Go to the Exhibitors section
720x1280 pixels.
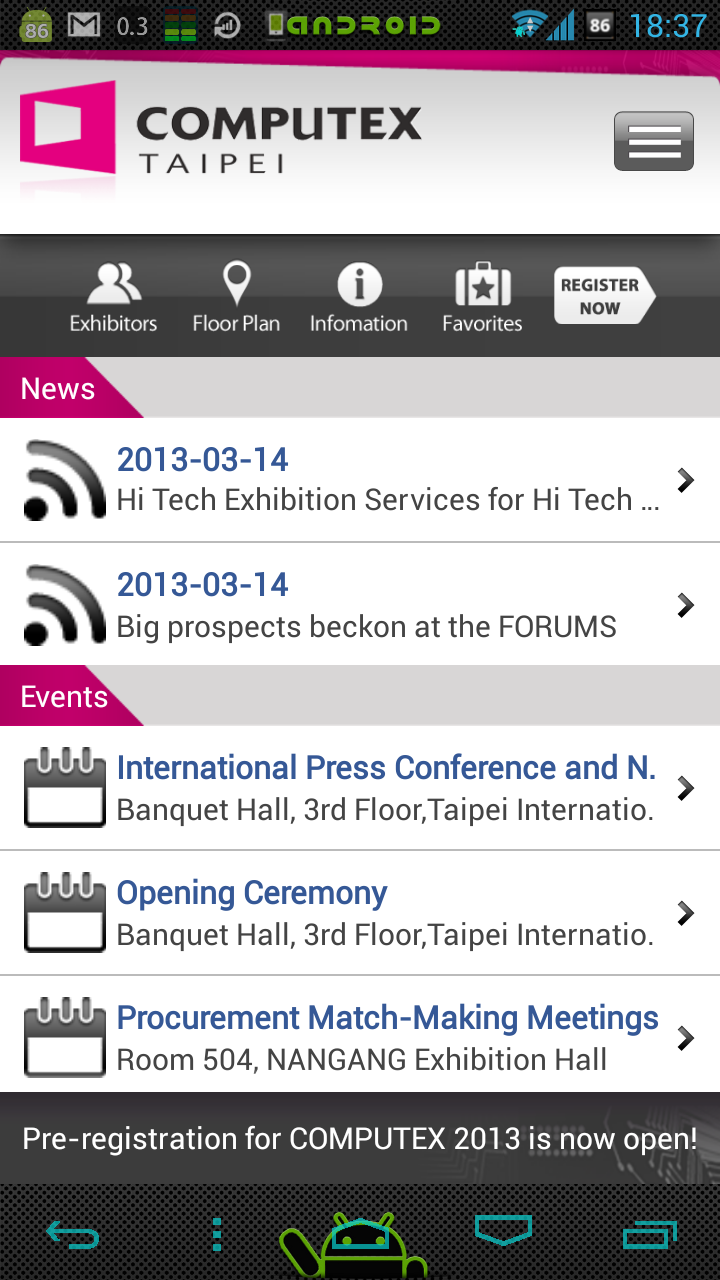tap(113, 297)
